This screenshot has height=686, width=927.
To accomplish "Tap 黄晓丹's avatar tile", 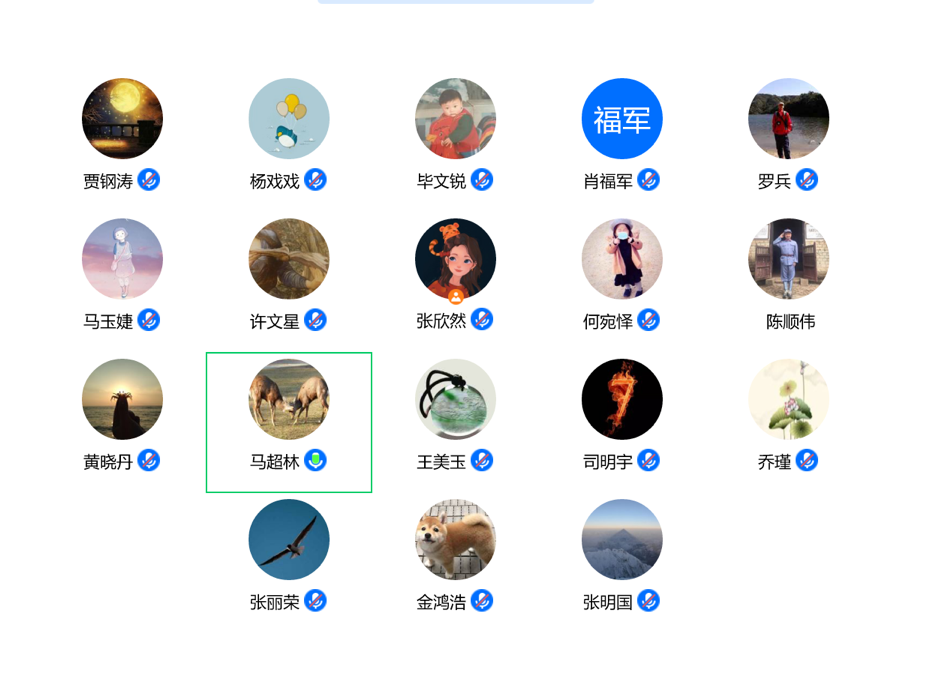I will 122,399.
